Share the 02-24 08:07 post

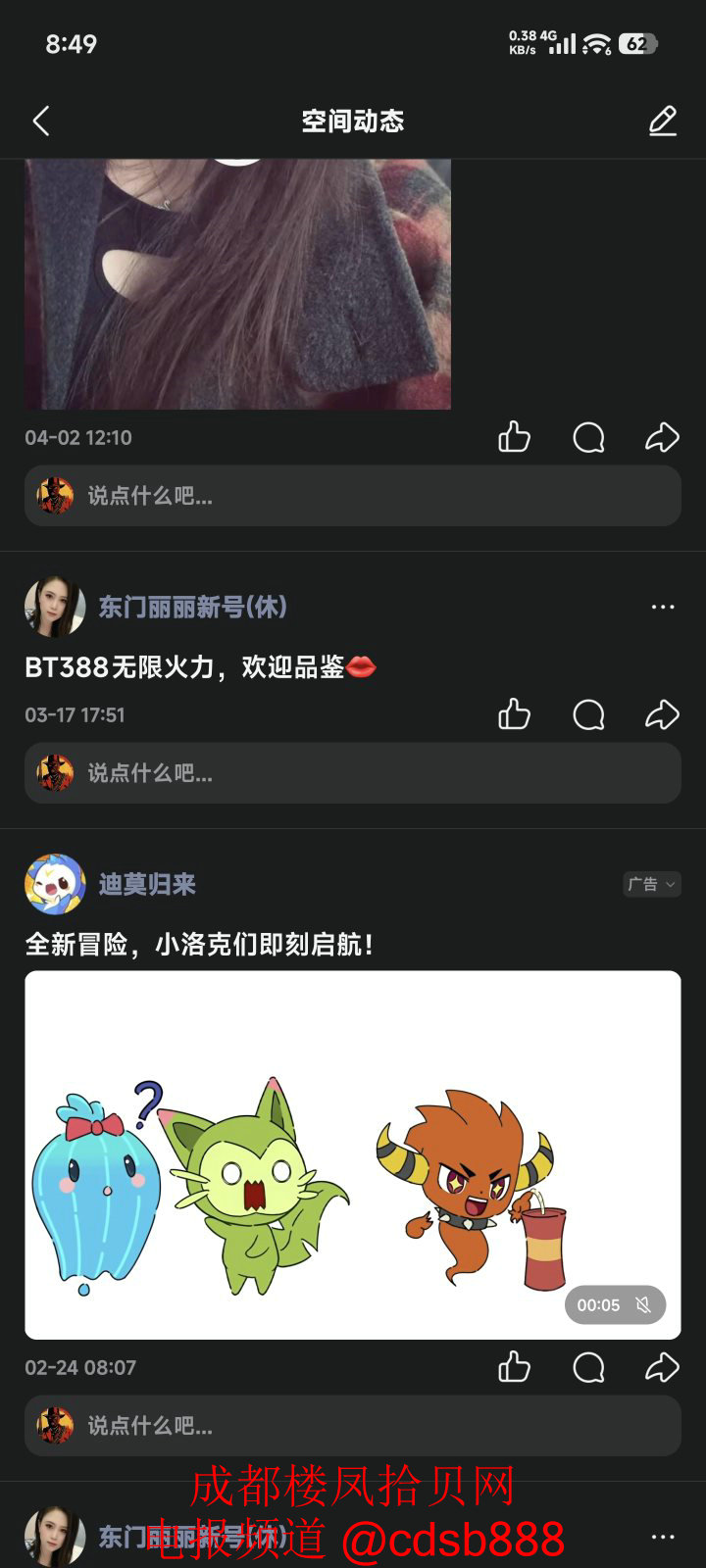click(x=662, y=1367)
